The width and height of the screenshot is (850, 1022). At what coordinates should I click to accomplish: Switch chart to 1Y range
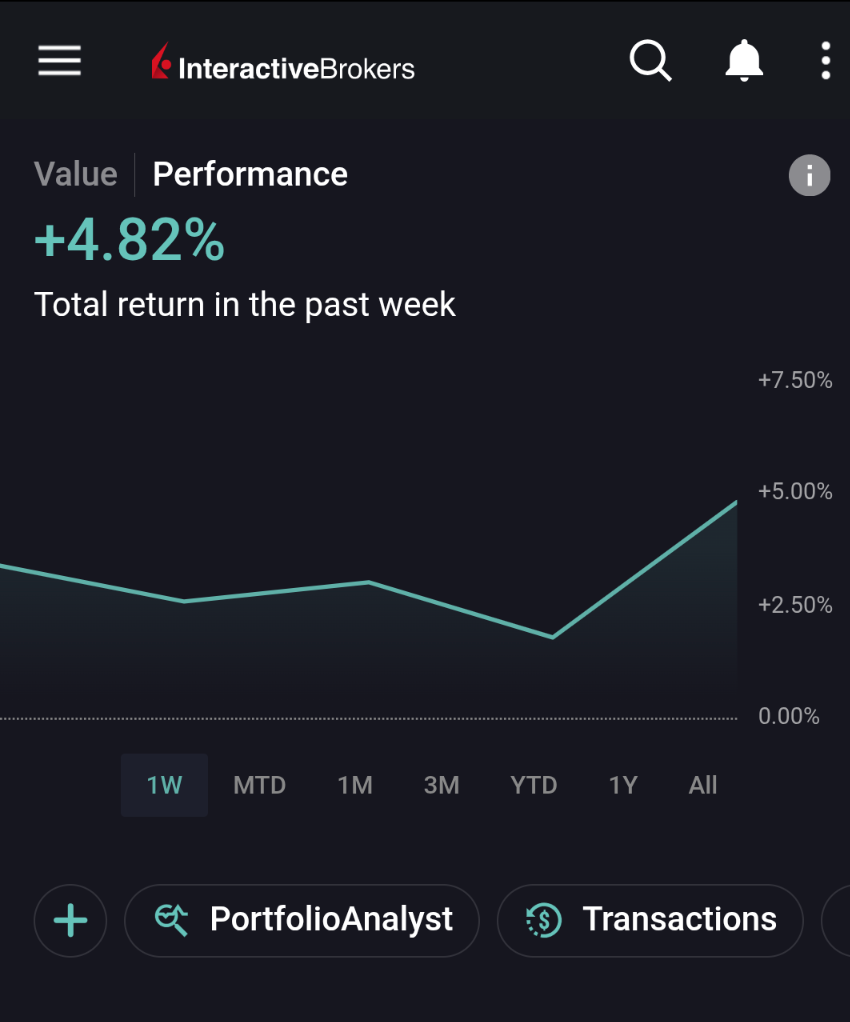(623, 785)
